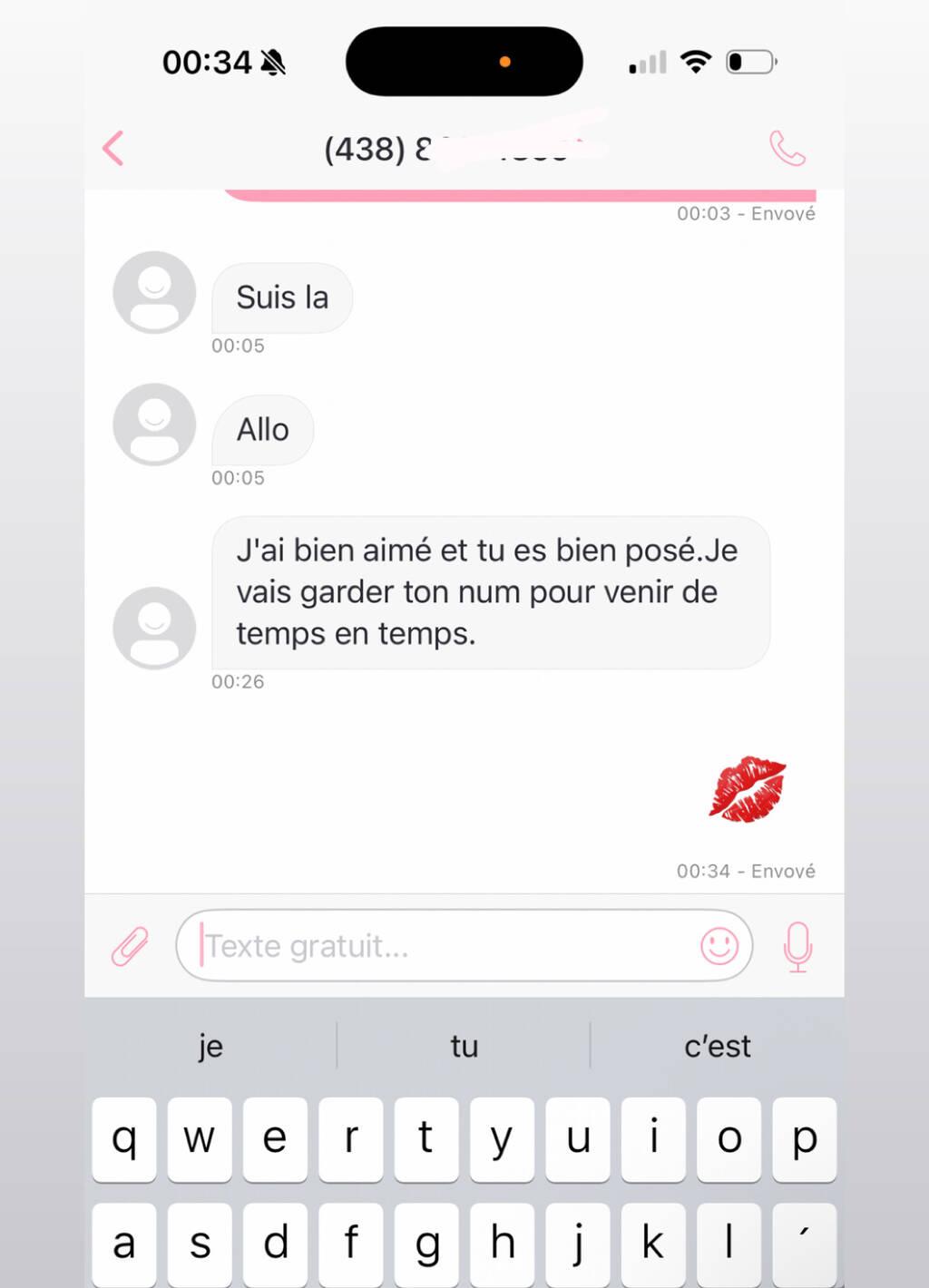Type the letter q on the keyboard
Screen dimensions: 929x1288
click(x=124, y=1138)
